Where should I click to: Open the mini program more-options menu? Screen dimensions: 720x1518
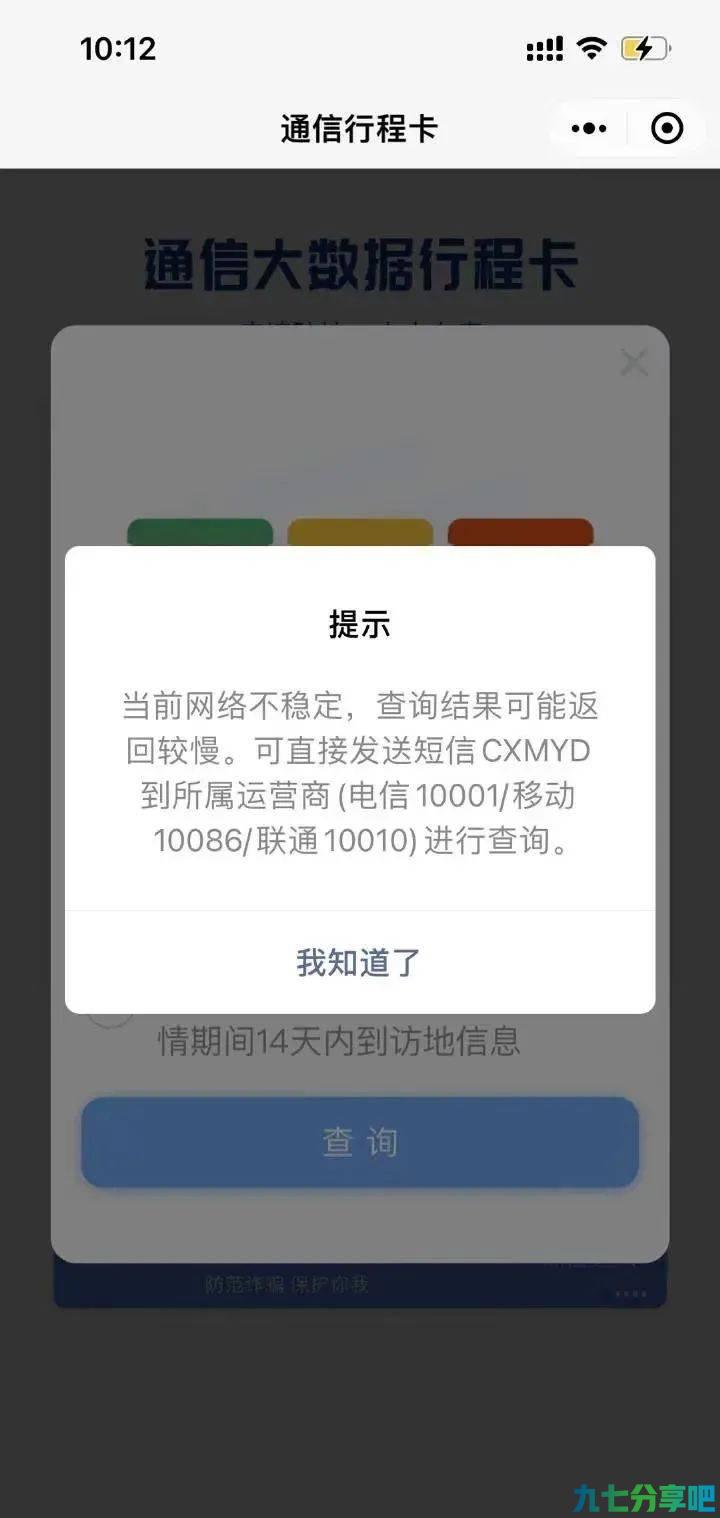[588, 128]
